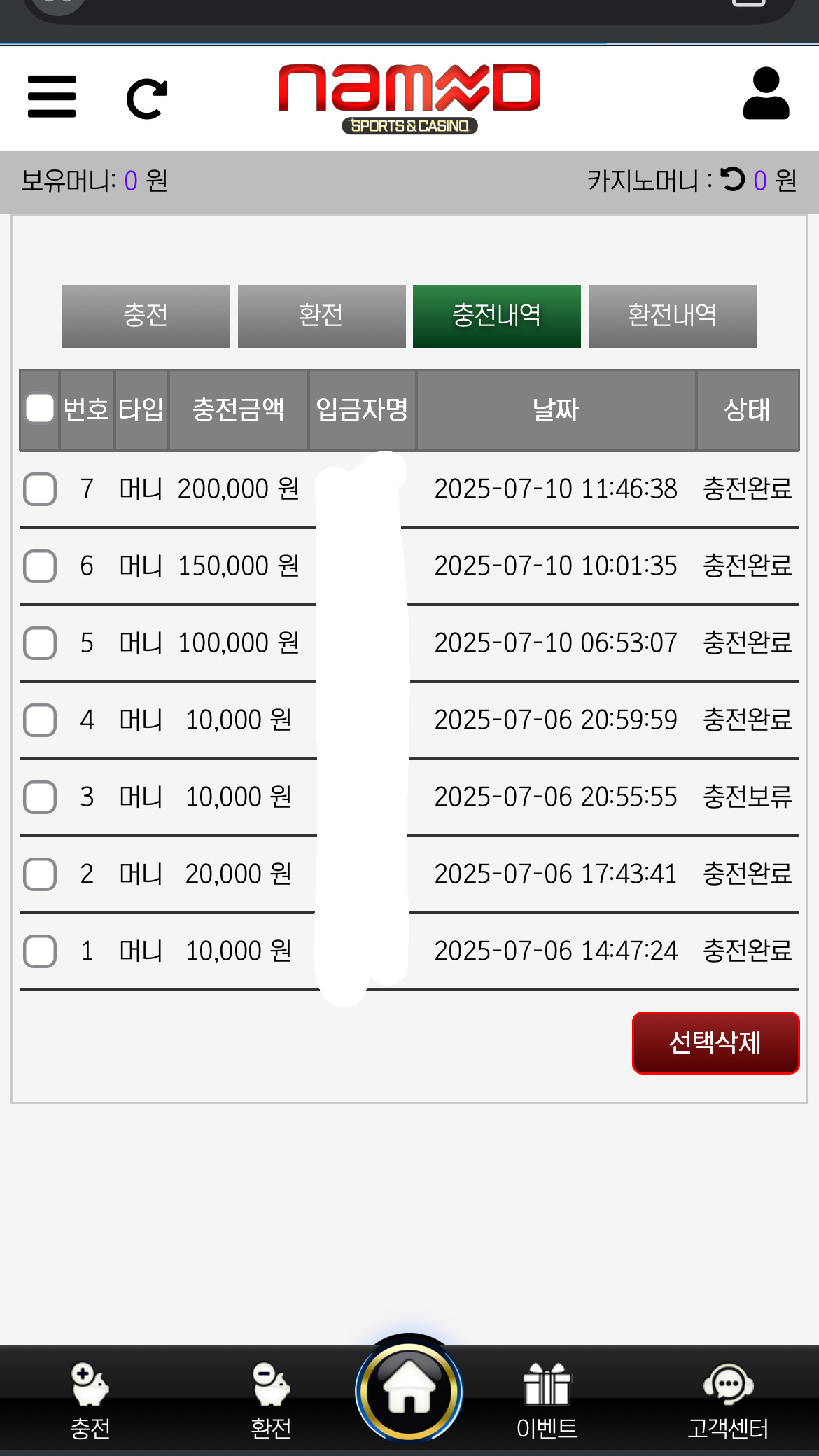This screenshot has width=819, height=1456.
Task: Tap the page refresh icon
Action: (147, 99)
